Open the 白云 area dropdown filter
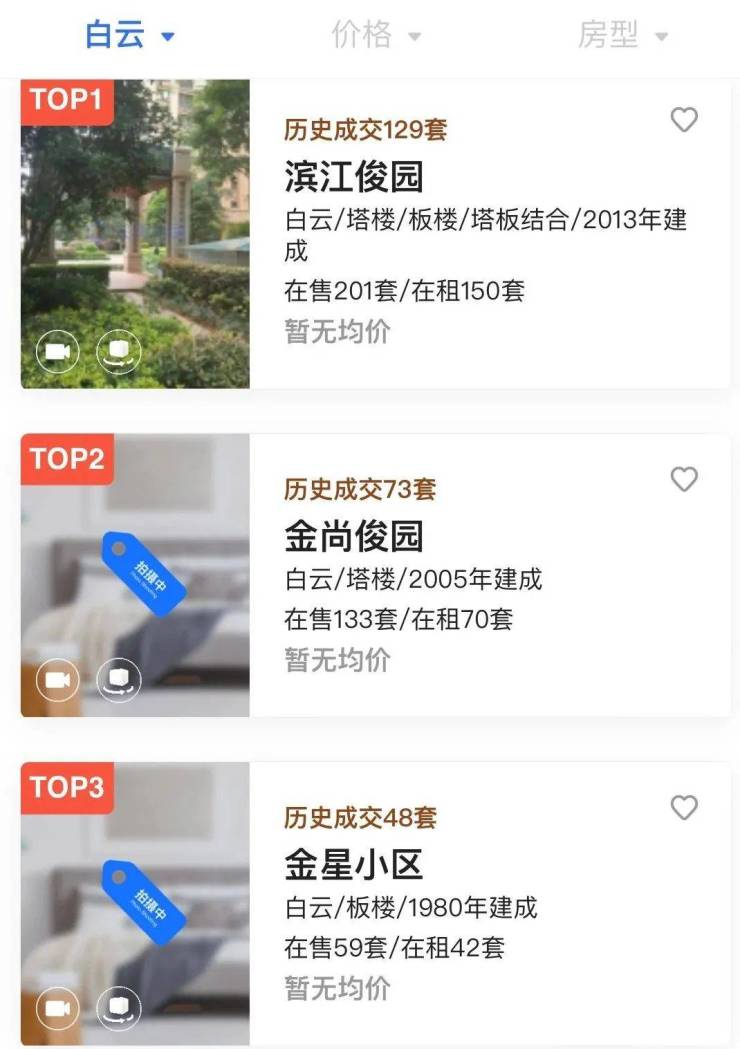This screenshot has height=1049, width=740. pyautogui.click(x=130, y=36)
